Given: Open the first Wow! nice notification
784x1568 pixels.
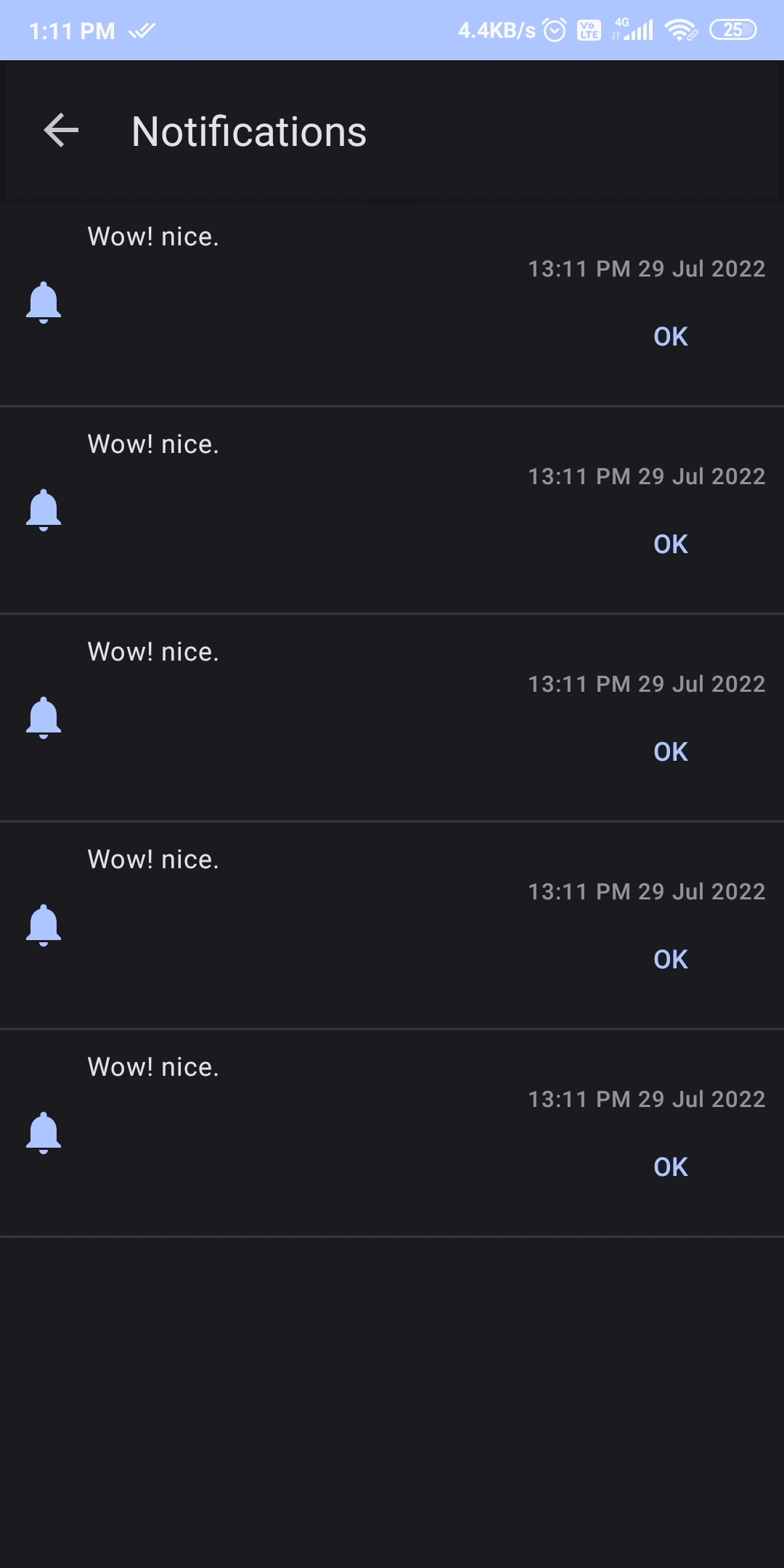Looking at the screenshot, I should 154,237.
